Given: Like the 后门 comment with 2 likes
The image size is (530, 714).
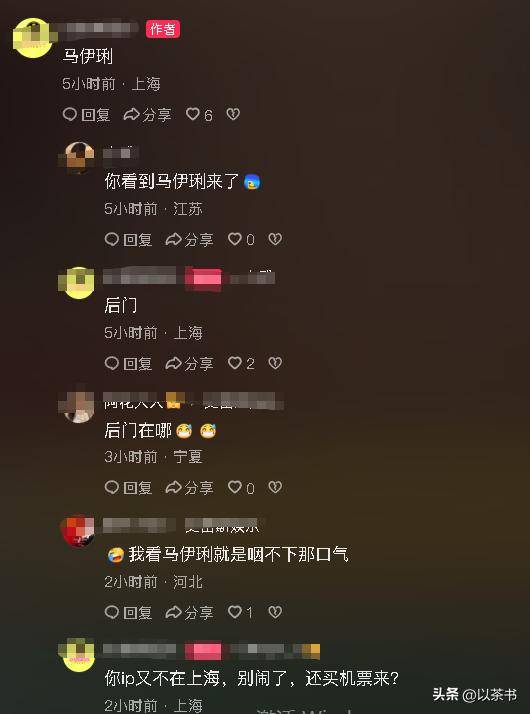Looking at the screenshot, I should click(x=241, y=363).
